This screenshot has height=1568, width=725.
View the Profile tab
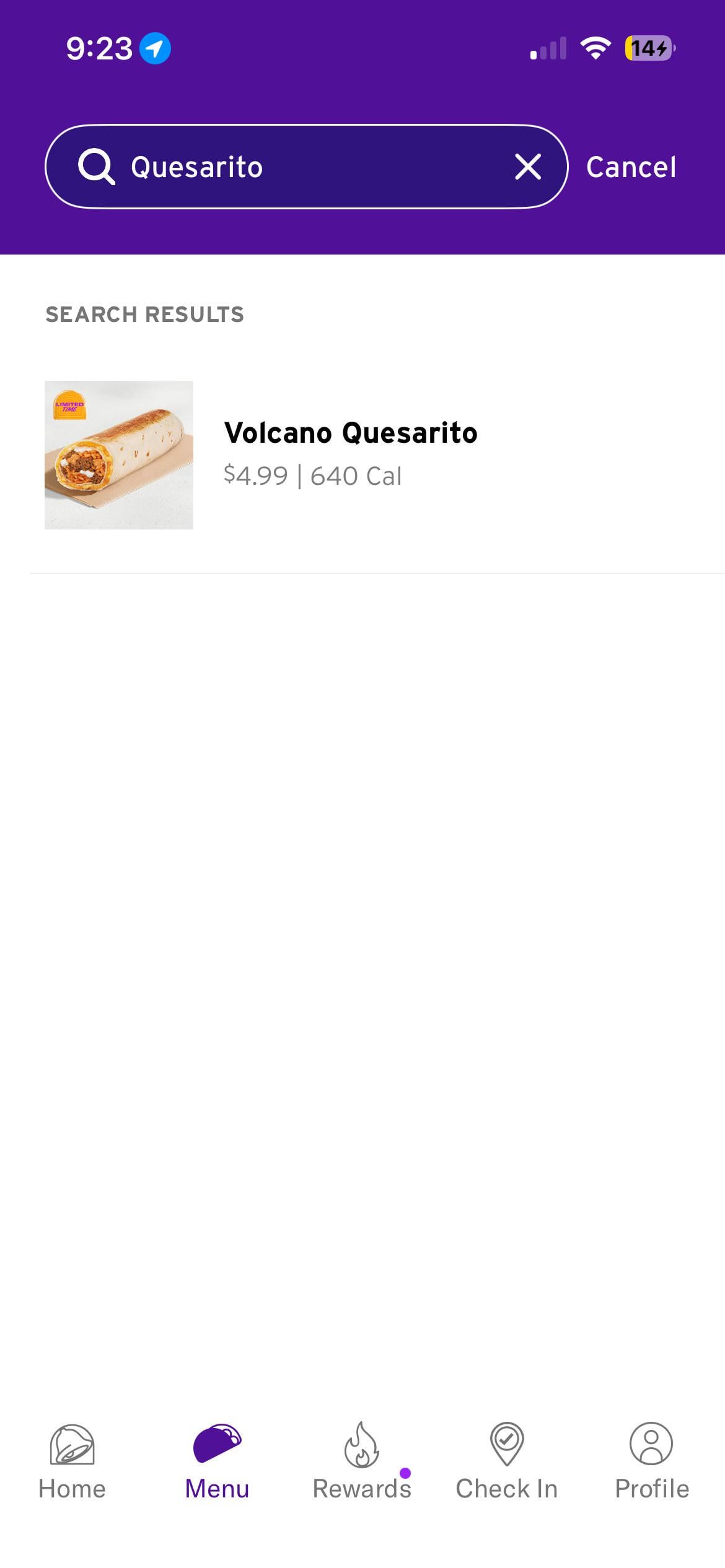coord(651,1460)
